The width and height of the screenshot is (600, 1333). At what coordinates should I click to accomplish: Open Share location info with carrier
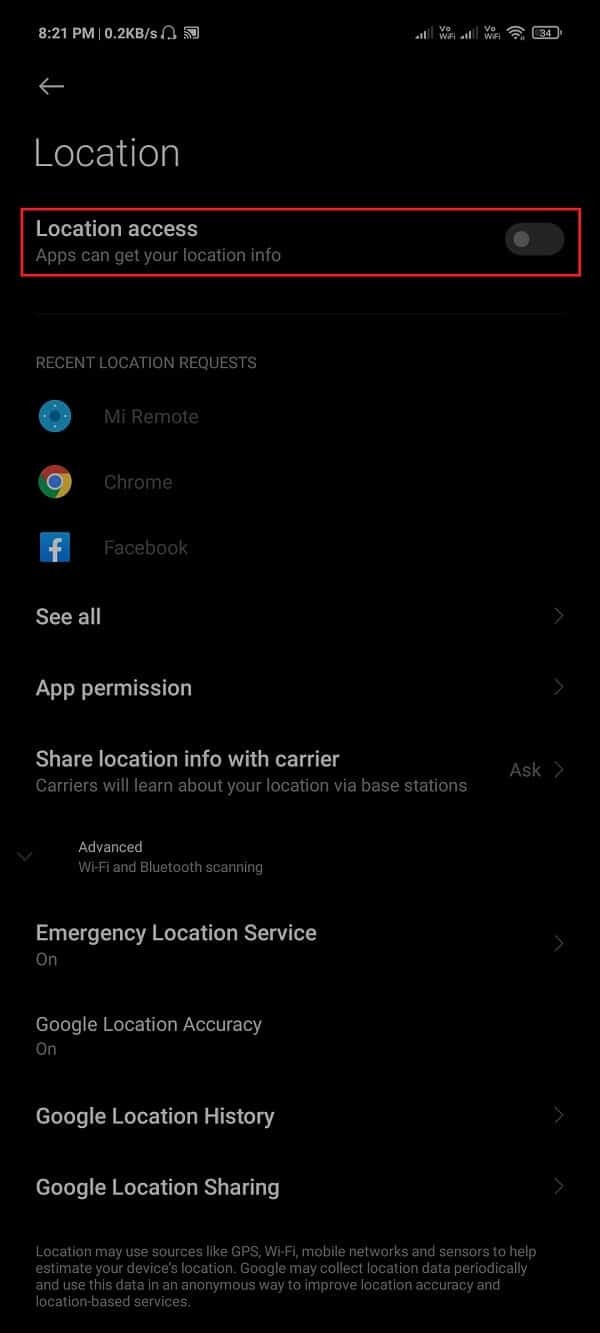[300, 770]
